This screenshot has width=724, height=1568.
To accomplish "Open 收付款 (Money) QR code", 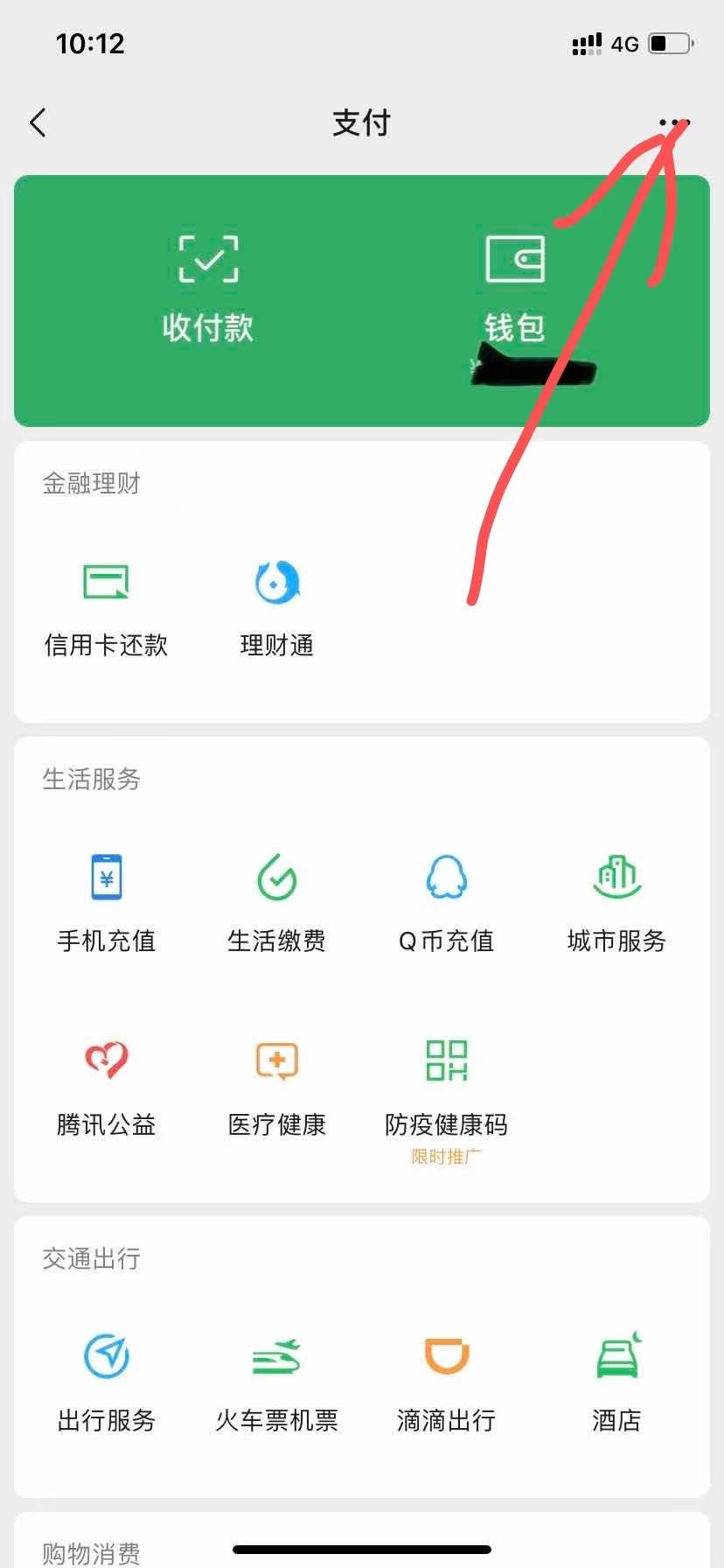I will (206, 289).
